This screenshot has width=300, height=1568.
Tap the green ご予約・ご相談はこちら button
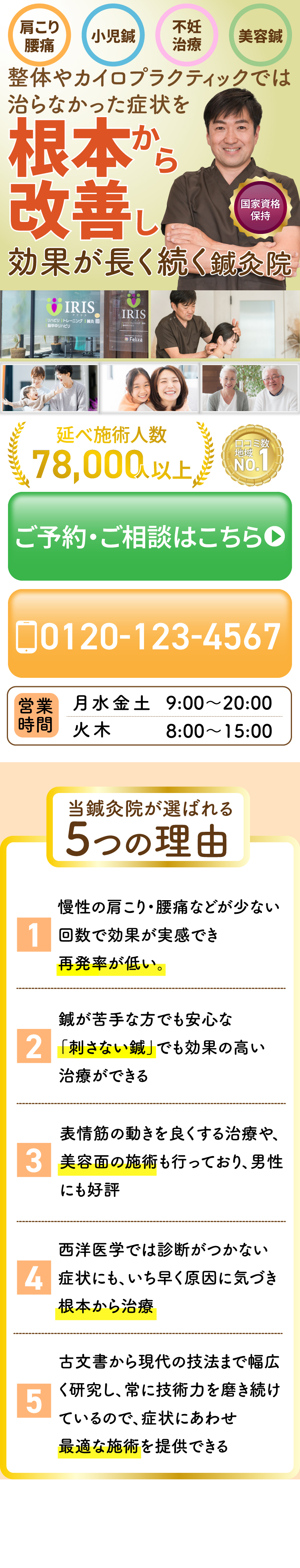(x=150, y=535)
